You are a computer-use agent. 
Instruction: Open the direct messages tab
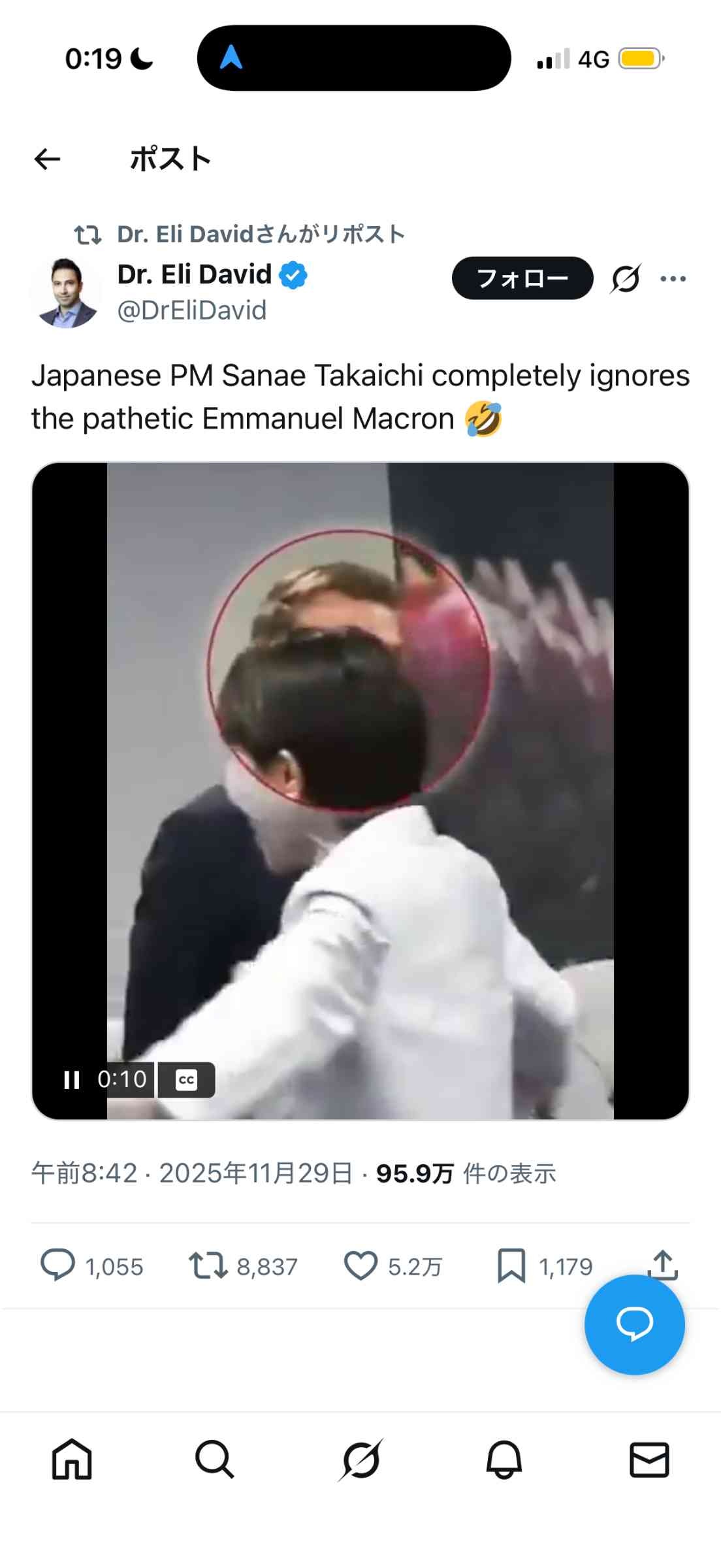[649, 1459]
